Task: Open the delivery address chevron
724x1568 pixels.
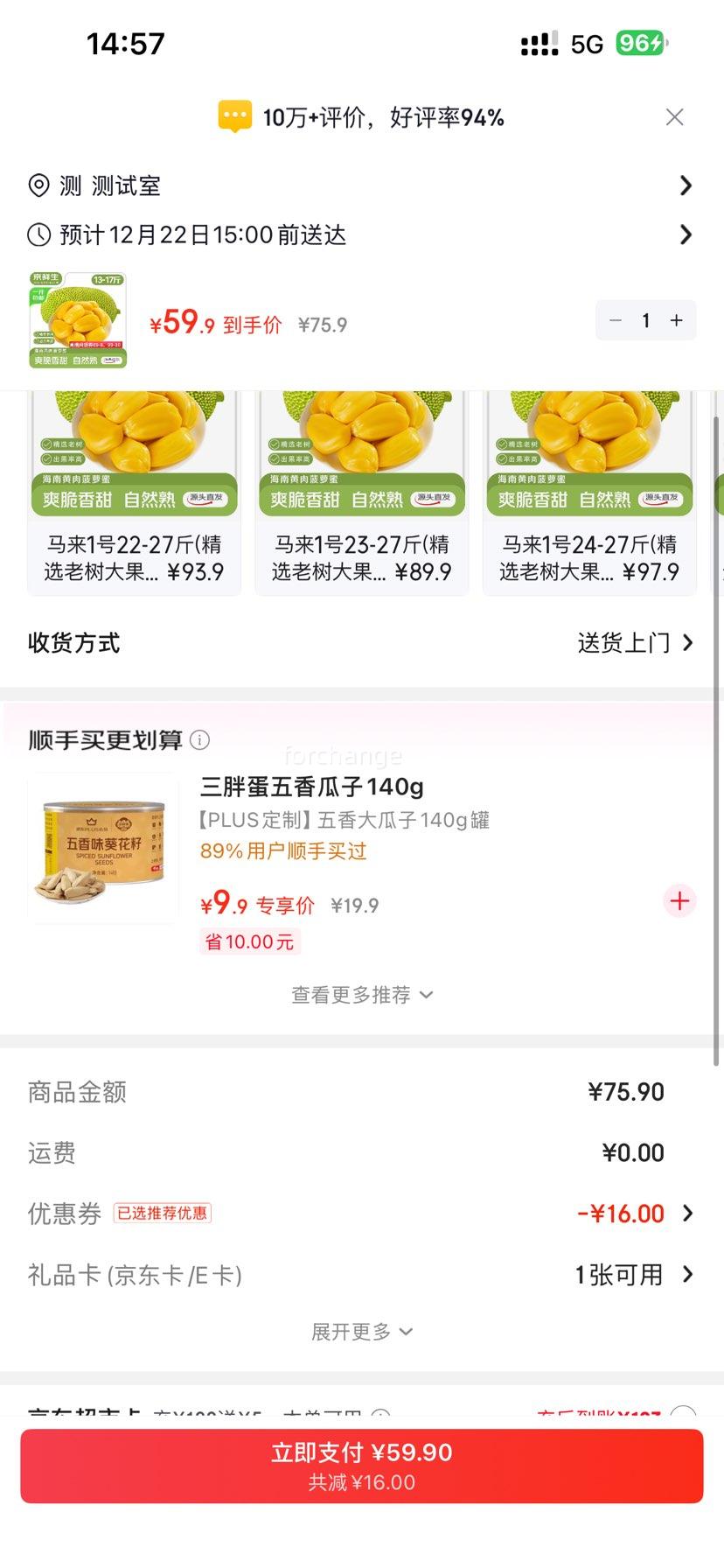Action: tap(686, 185)
